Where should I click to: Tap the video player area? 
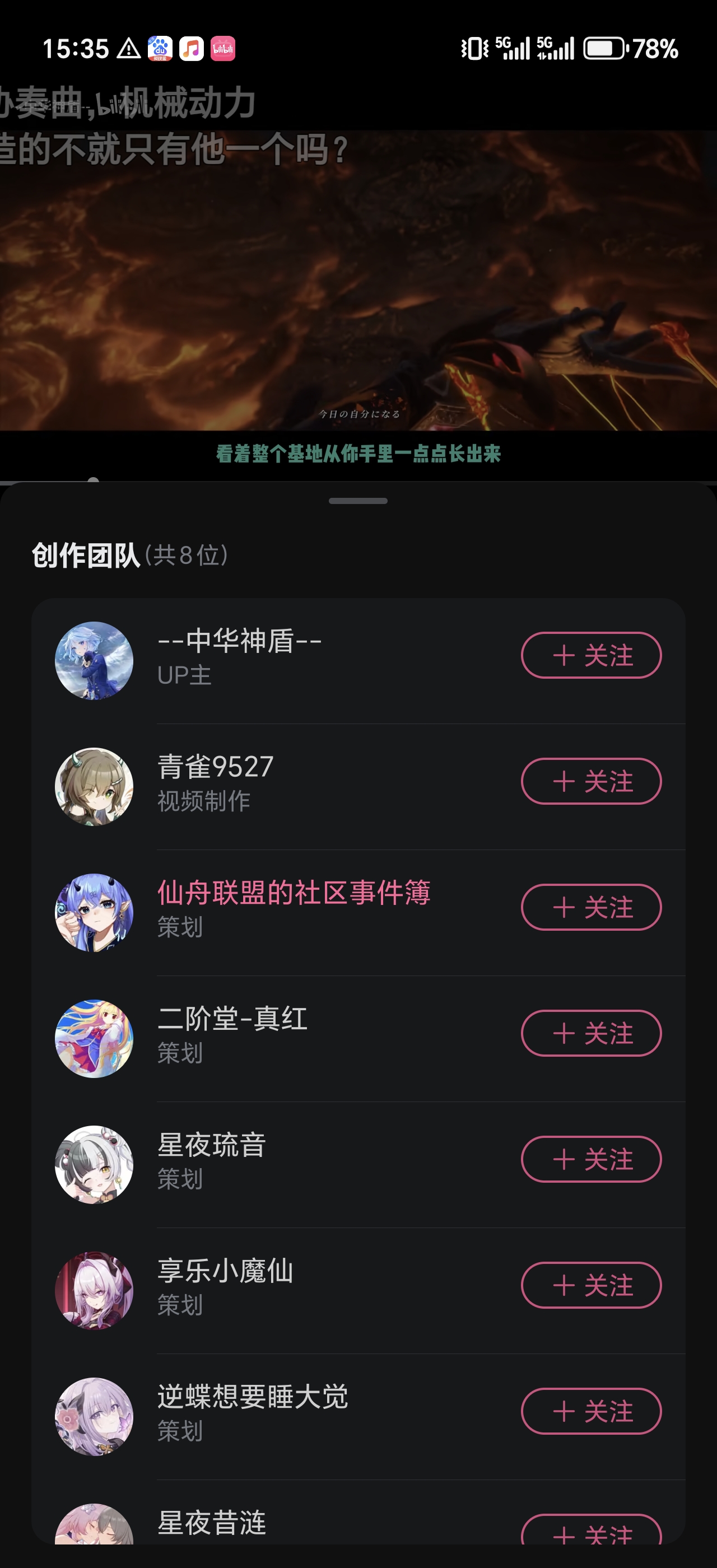coord(358,280)
